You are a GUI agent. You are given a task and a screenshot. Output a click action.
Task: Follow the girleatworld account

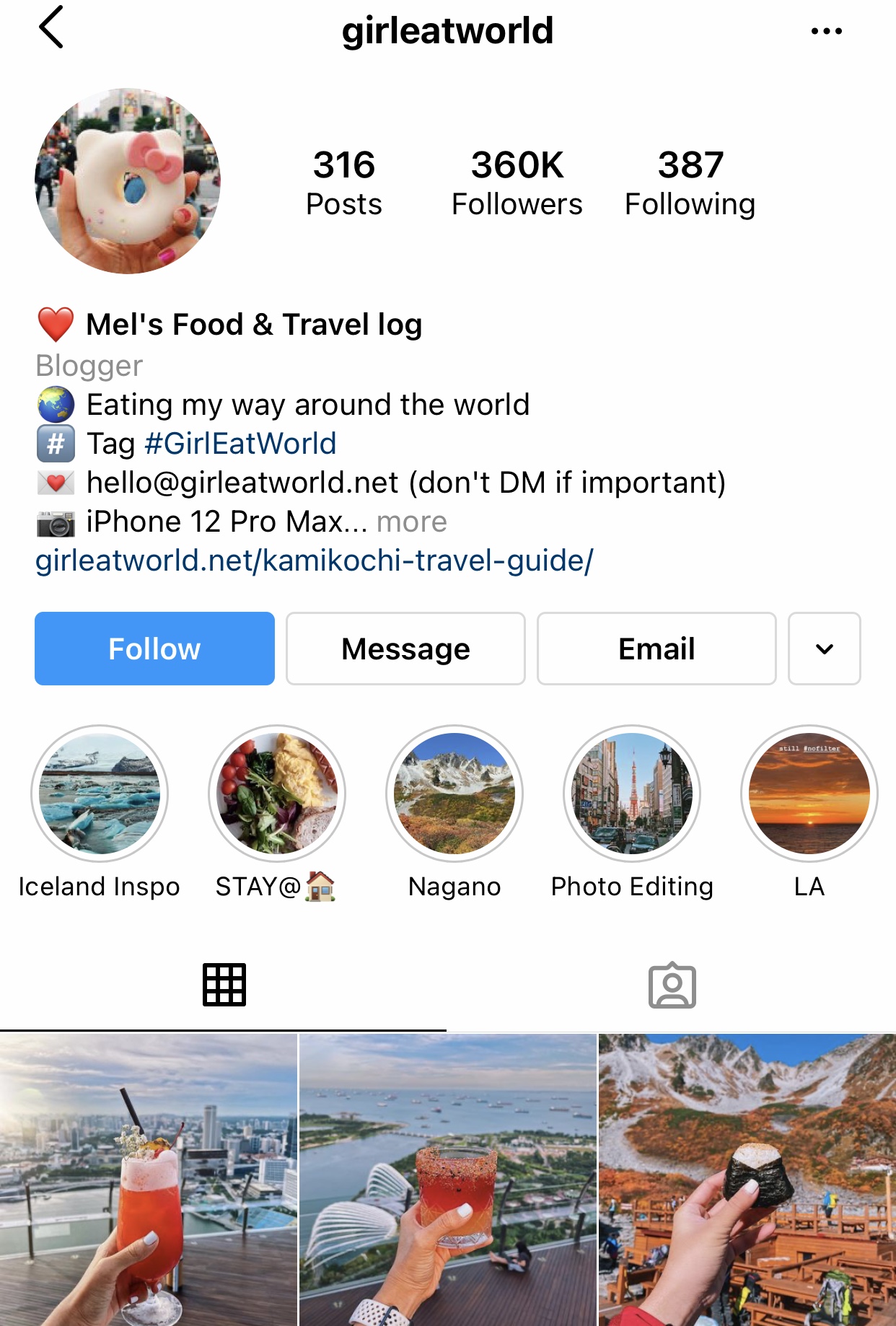154,649
